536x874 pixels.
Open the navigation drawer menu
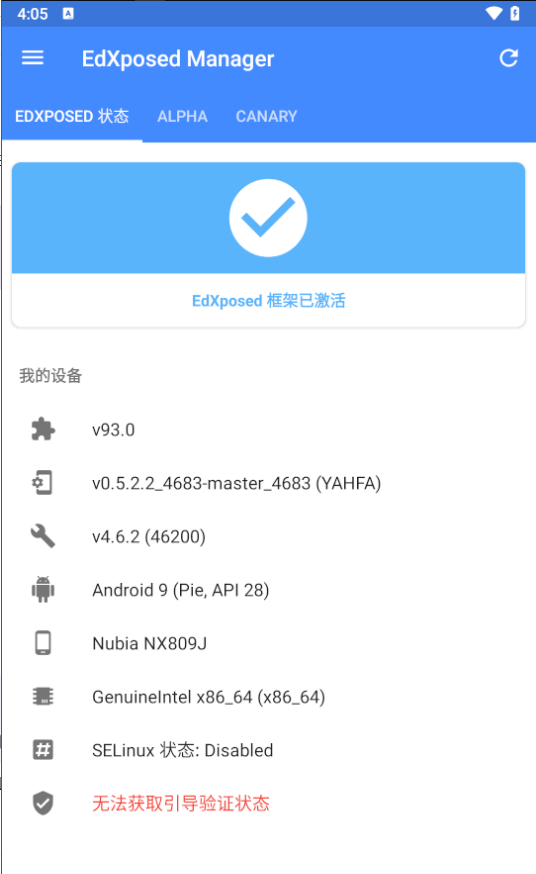(32, 58)
